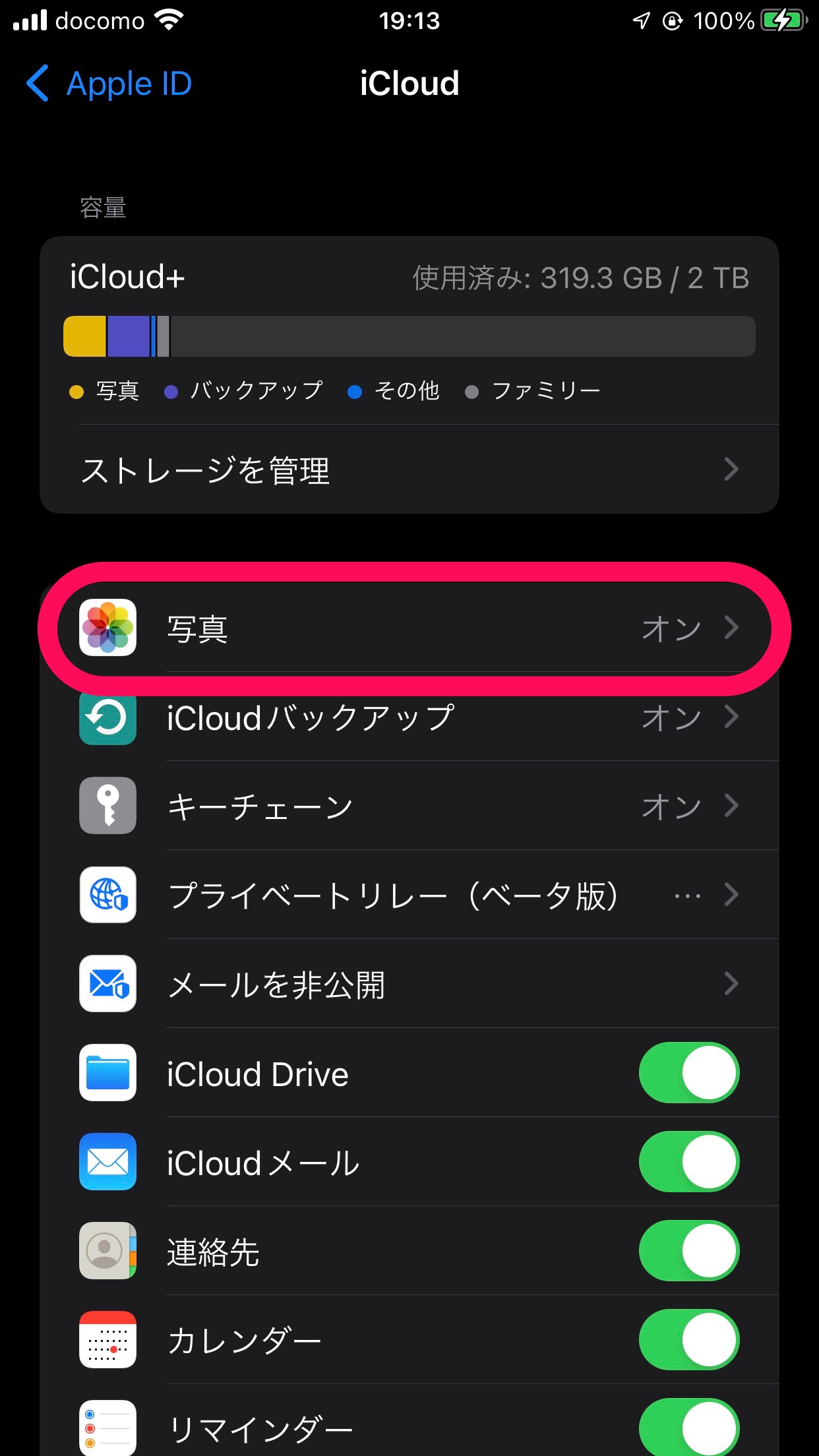Open プライベートリレー（ベータ版）
This screenshot has height=1456, width=819.
pyautogui.click(x=409, y=895)
